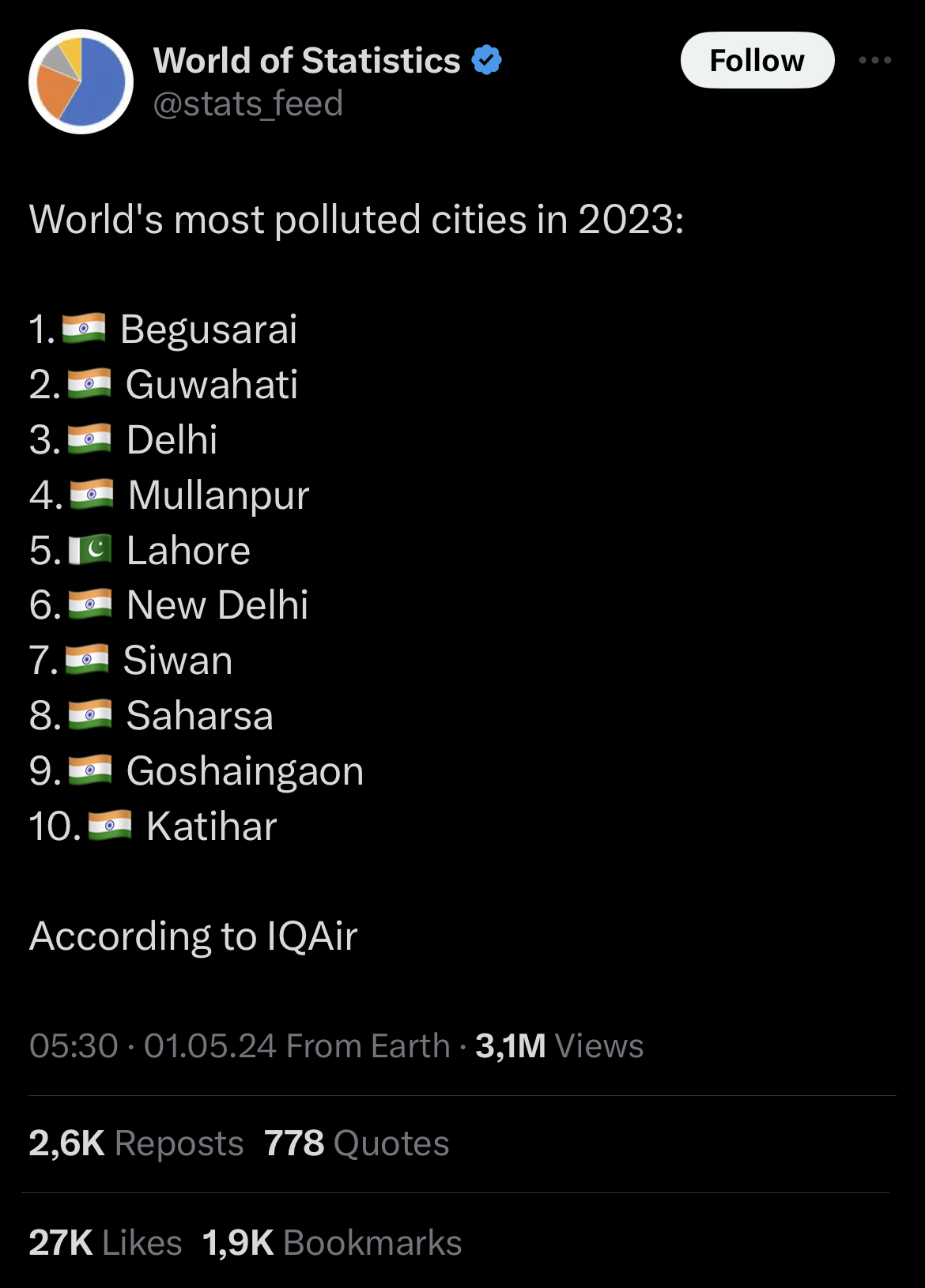
Task: Open the @stats_feed profile handle
Action: [247, 104]
